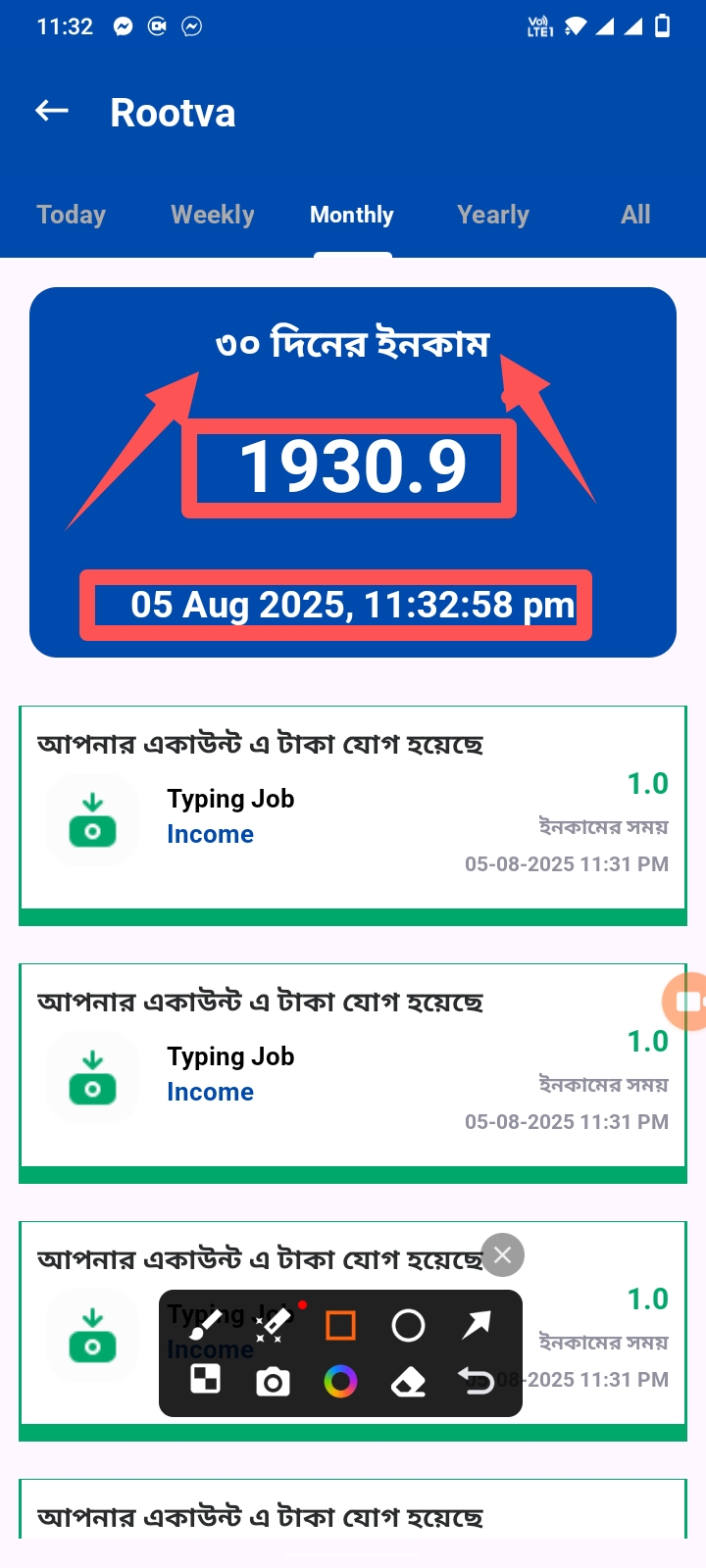Screen dimensions: 706x1568
Task: Select the Monthly tab
Action: click(352, 215)
